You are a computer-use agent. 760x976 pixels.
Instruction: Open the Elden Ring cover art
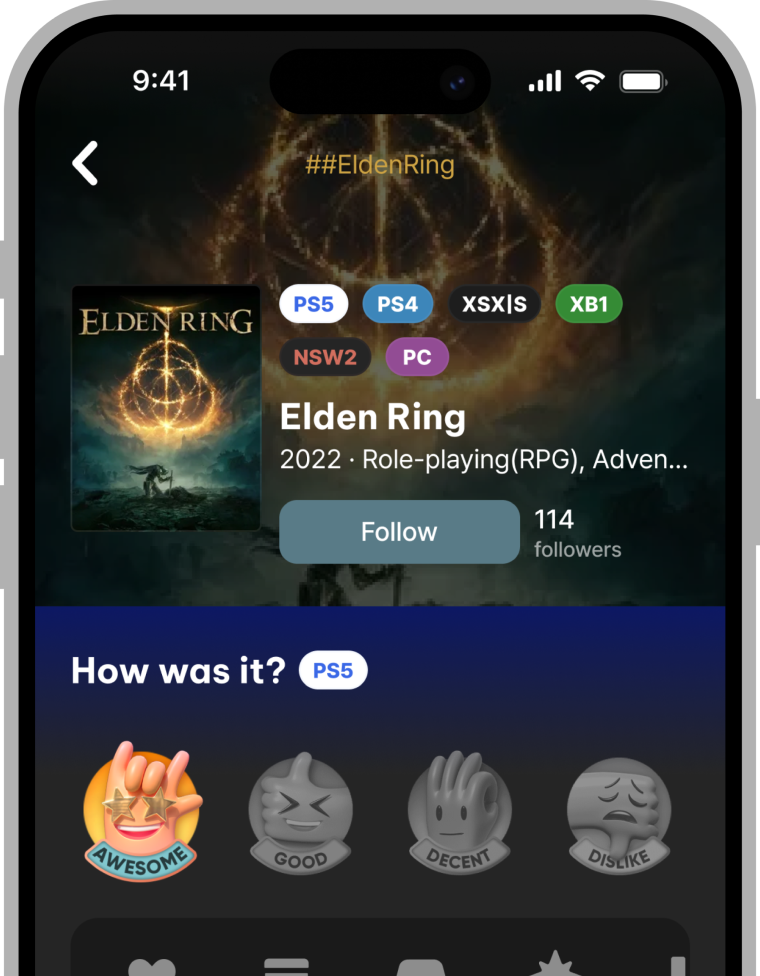166,408
